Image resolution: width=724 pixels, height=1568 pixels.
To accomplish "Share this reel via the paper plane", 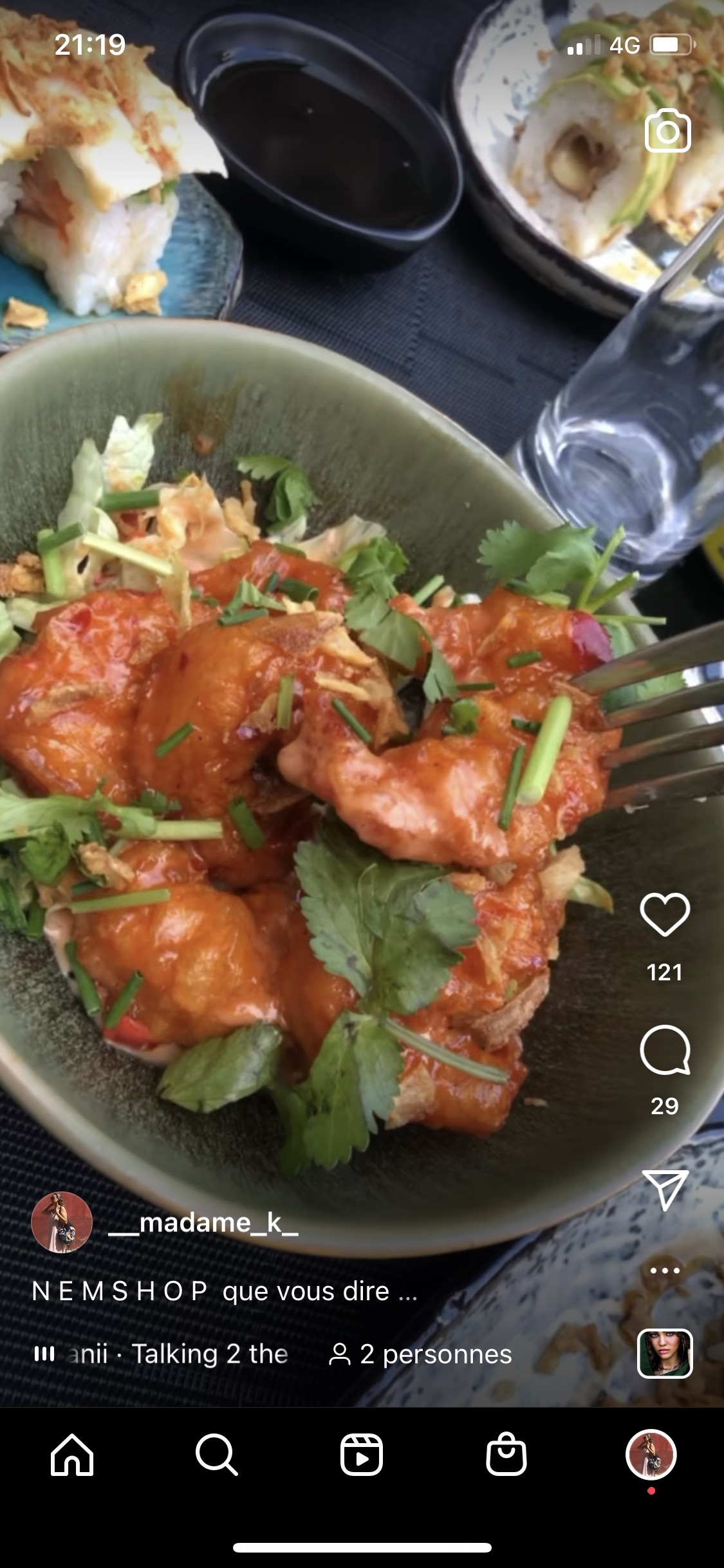I will (x=665, y=1190).
